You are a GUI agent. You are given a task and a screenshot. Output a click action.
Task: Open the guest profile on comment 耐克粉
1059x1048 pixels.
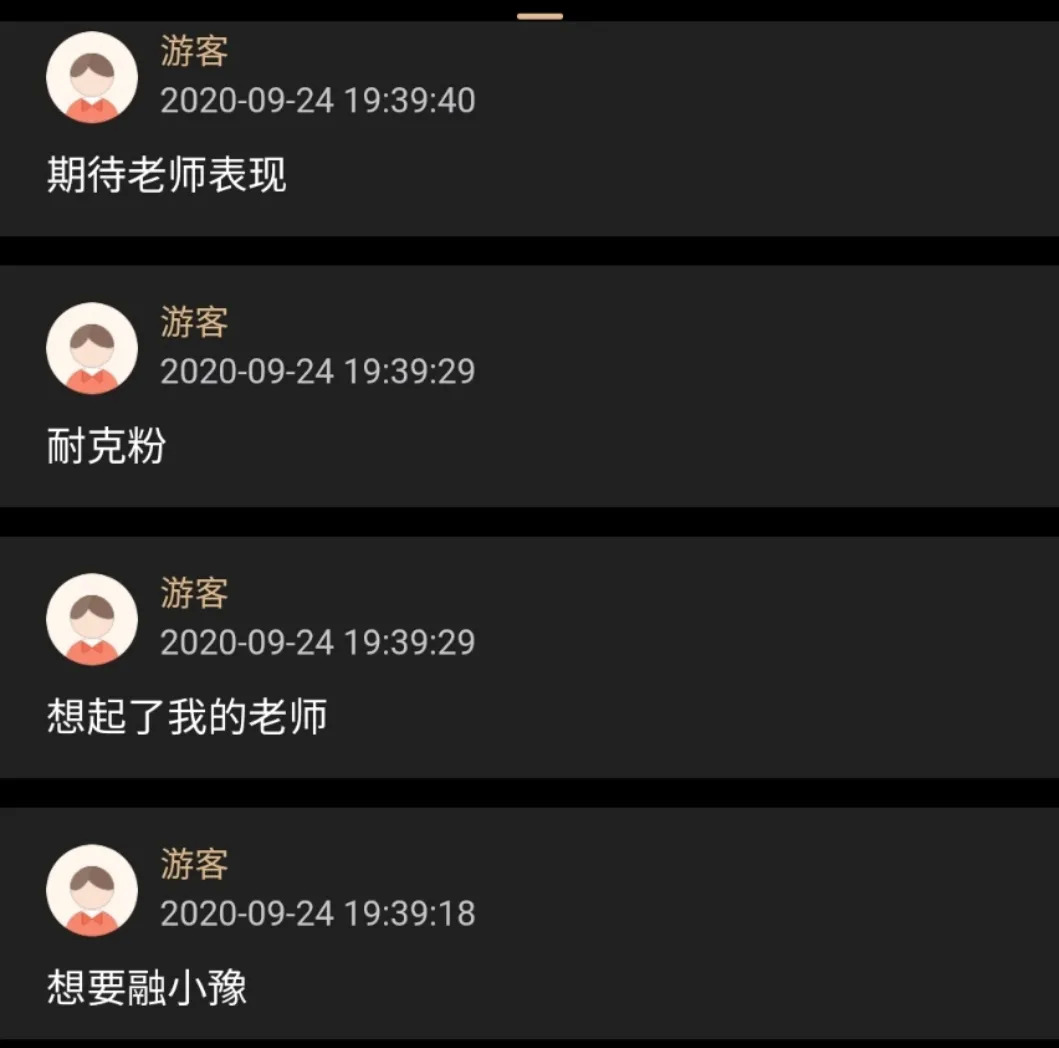pos(194,322)
